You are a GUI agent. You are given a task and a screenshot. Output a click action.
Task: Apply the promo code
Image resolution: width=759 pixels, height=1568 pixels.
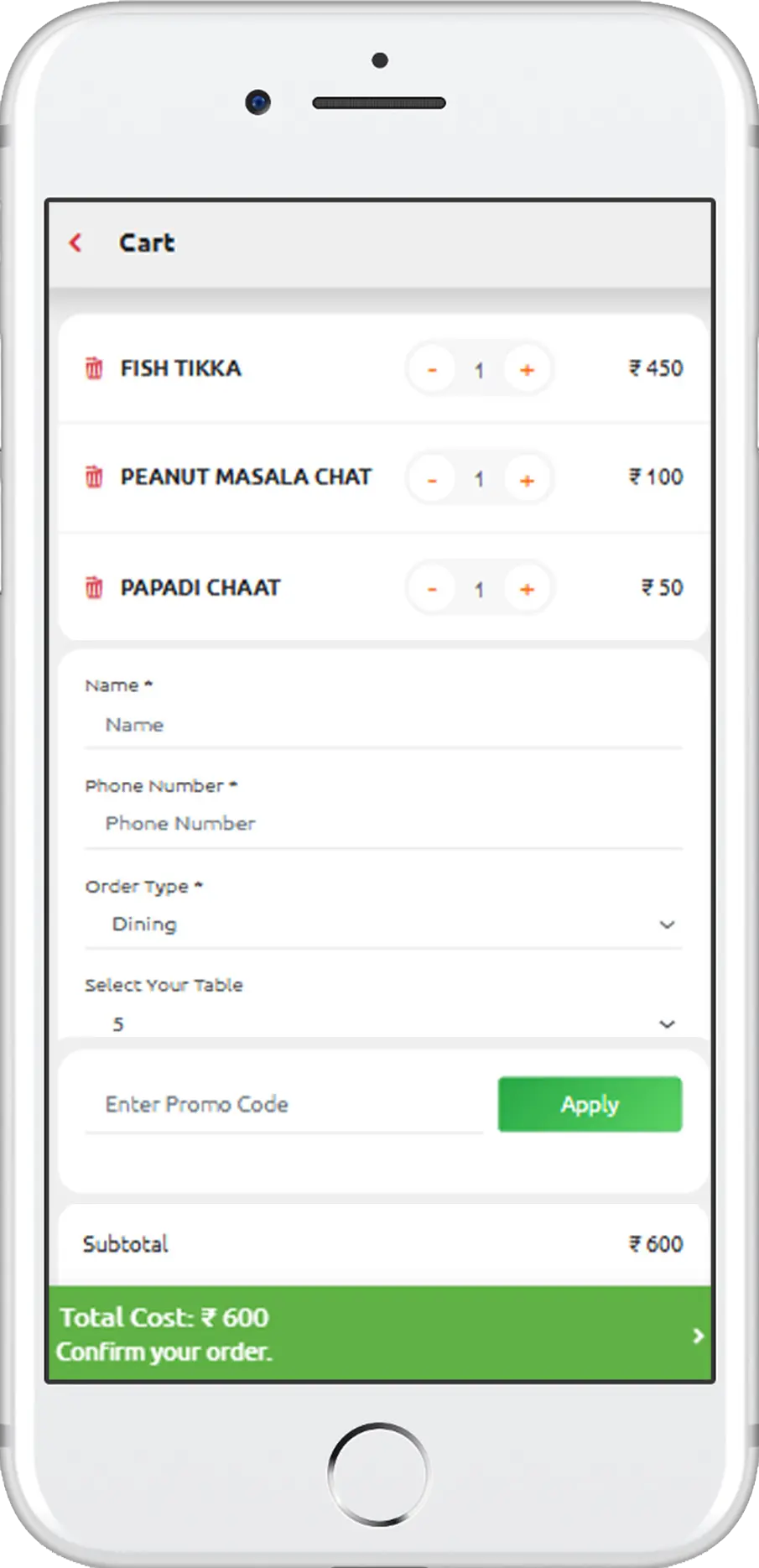tap(590, 1105)
